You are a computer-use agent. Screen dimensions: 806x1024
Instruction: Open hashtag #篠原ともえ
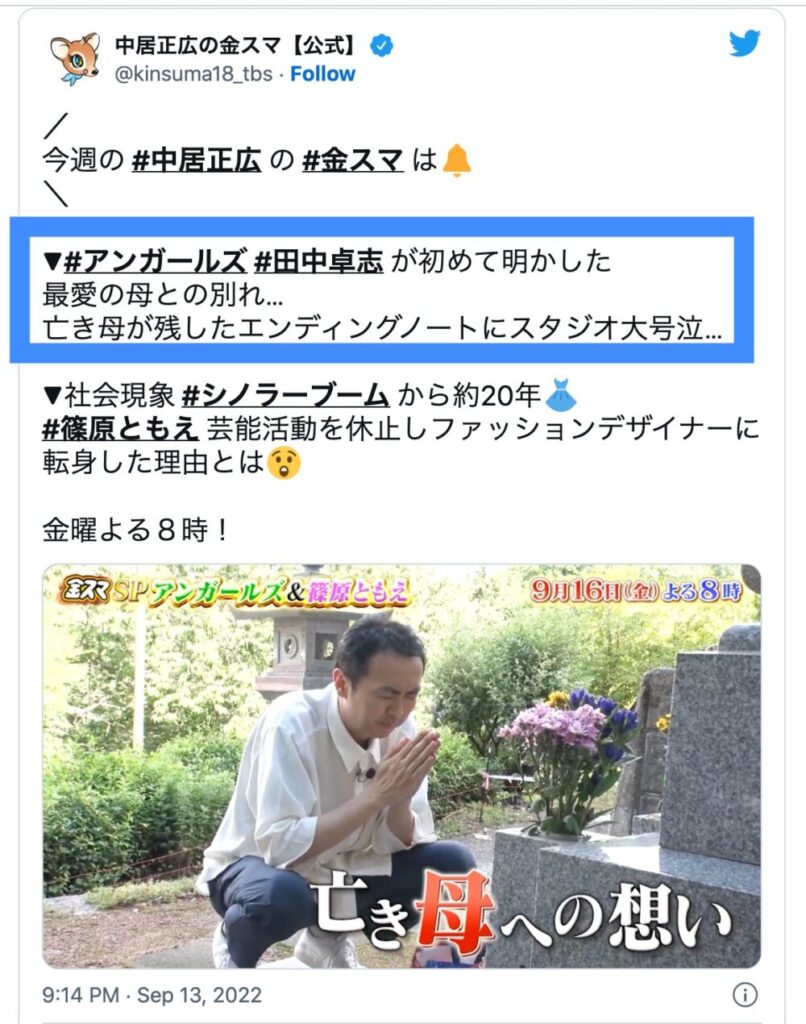pos(121,429)
